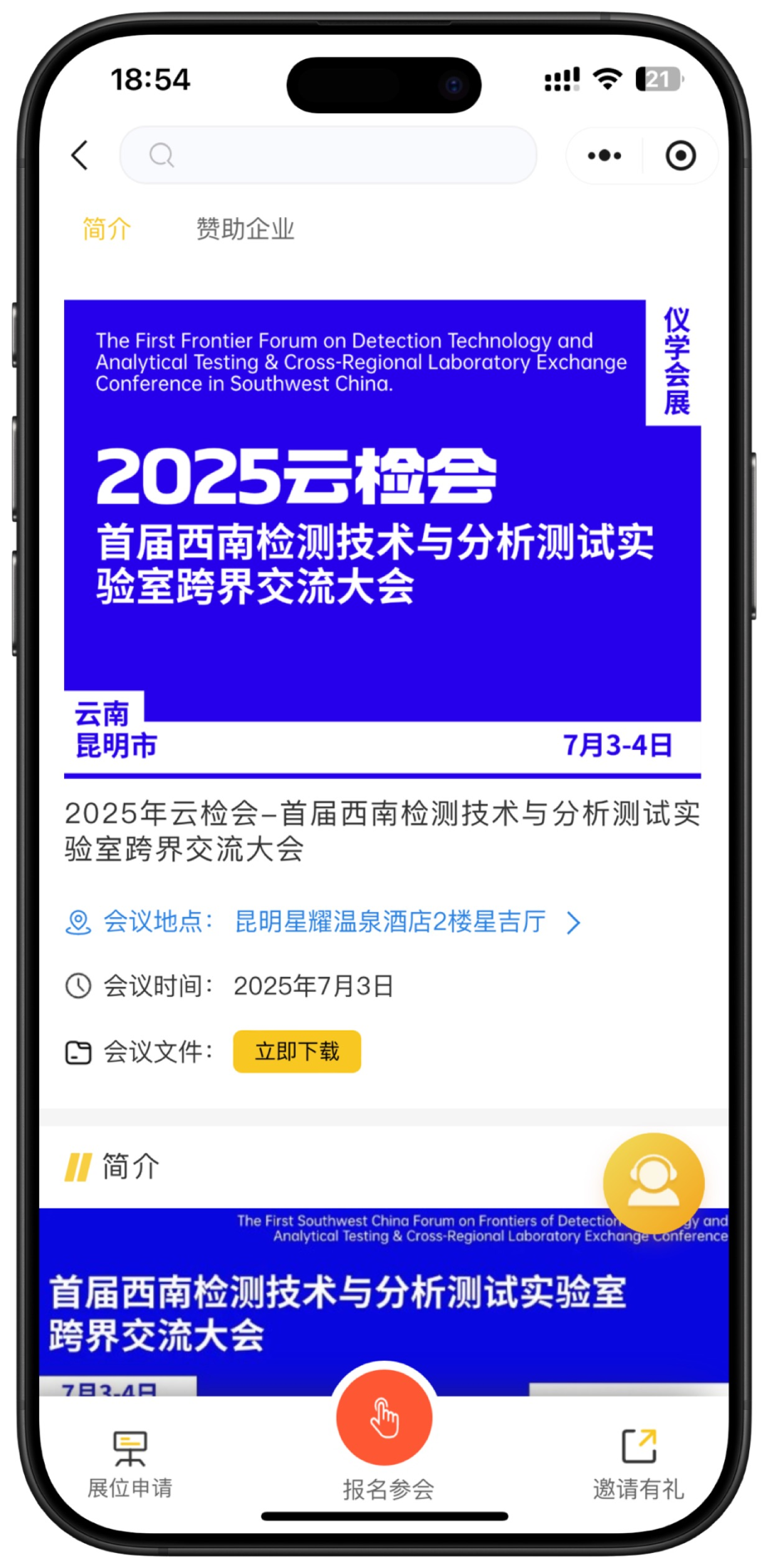Contact customer service via headset button

tap(653, 1183)
